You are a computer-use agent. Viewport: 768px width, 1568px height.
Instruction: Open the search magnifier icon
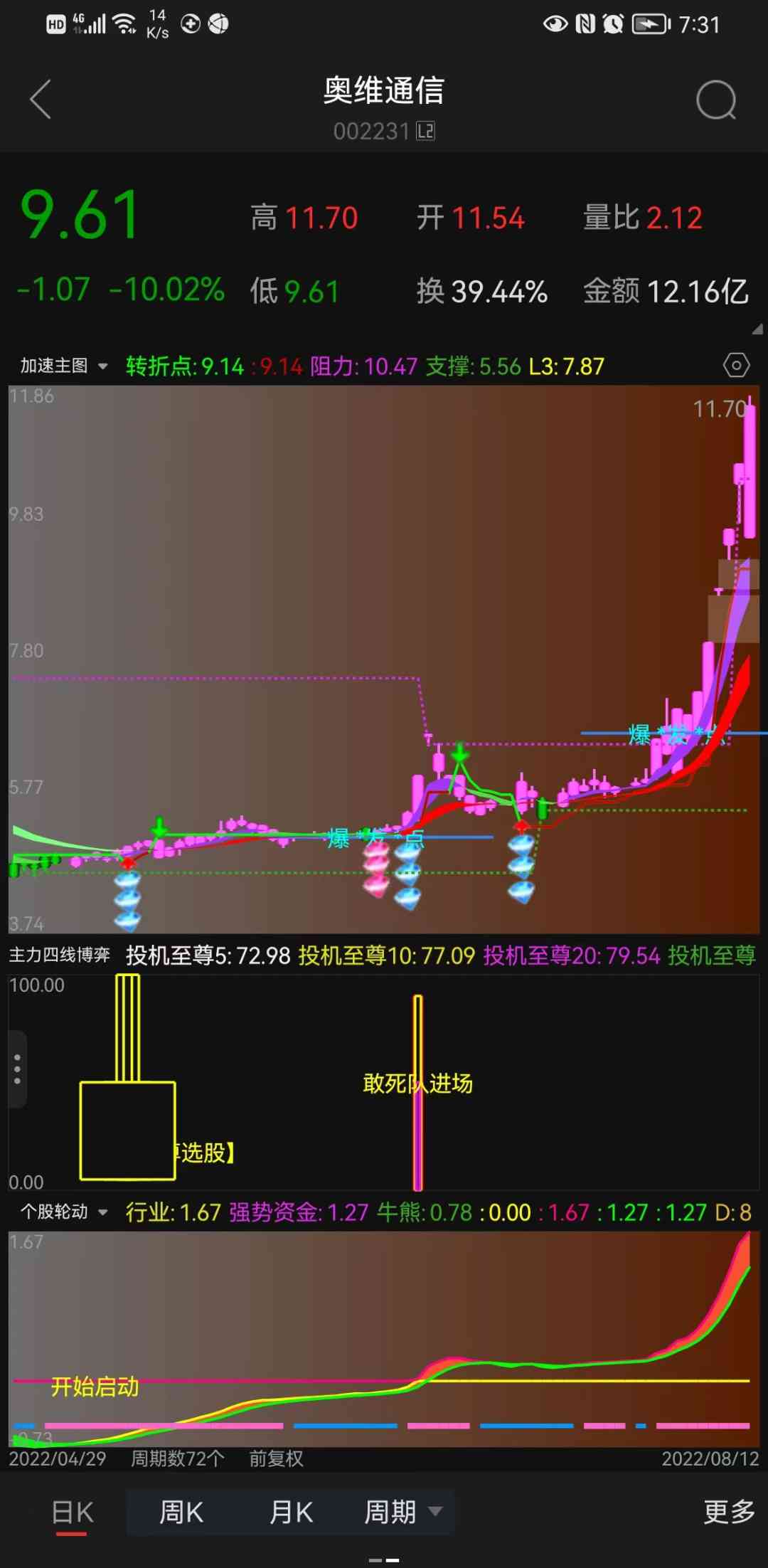(715, 100)
